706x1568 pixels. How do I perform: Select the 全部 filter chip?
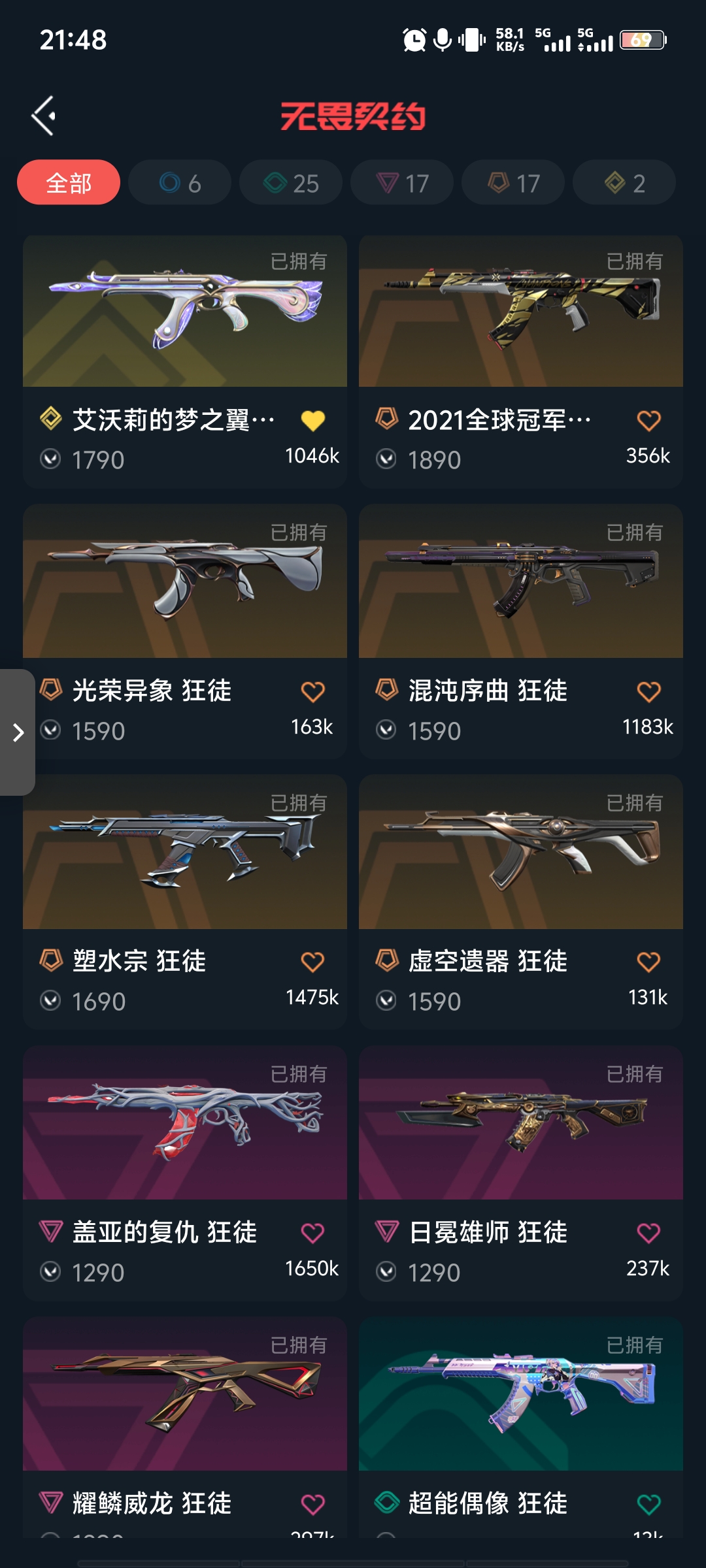click(69, 183)
